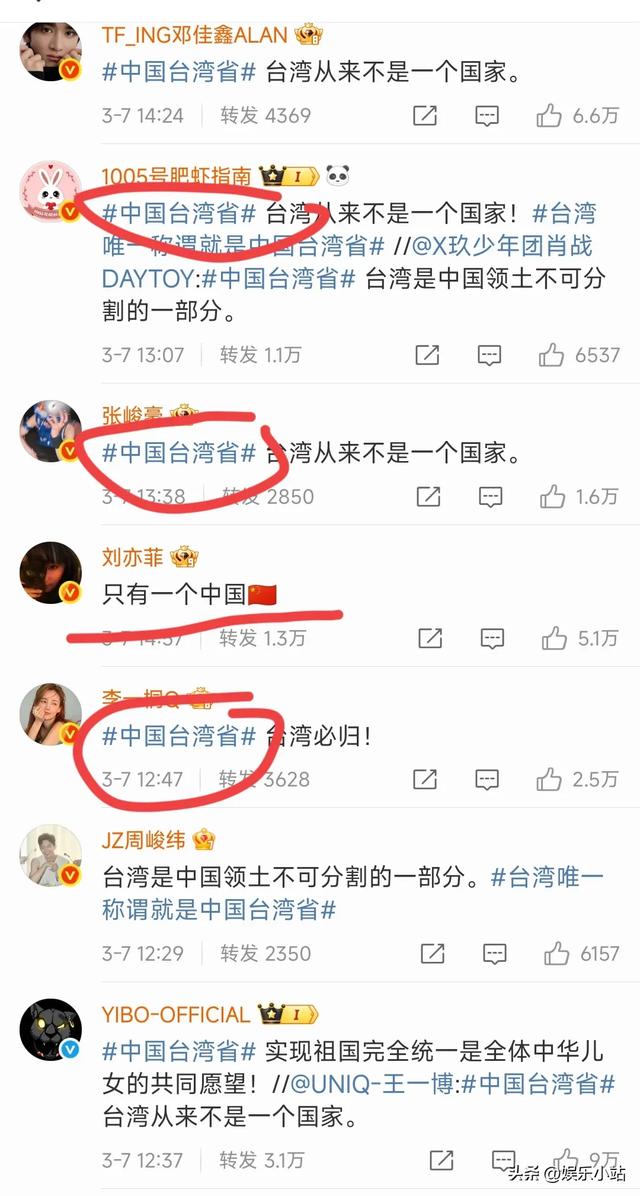
Task: Like 张峻豪's comment
Action: click(x=554, y=496)
